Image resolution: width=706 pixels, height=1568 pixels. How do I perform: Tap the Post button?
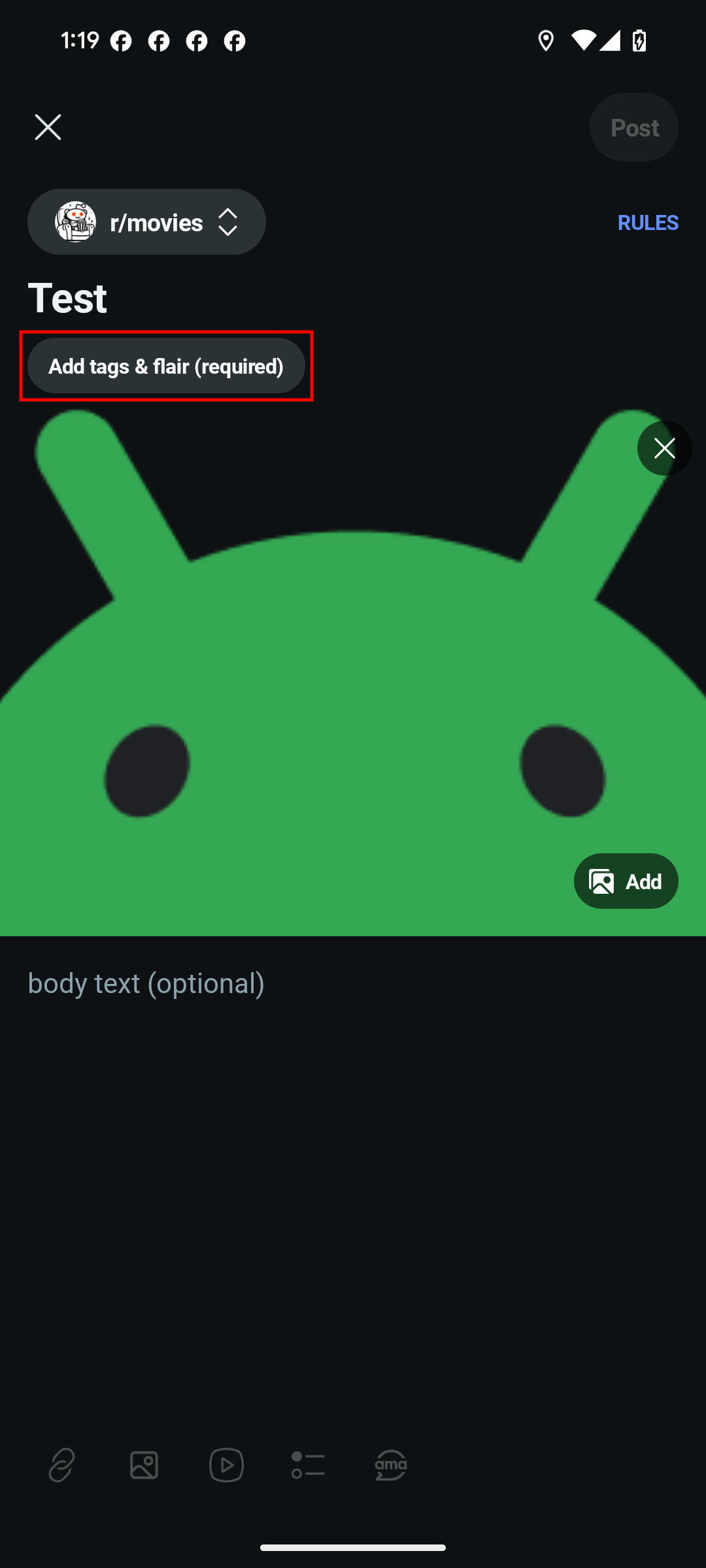point(633,127)
